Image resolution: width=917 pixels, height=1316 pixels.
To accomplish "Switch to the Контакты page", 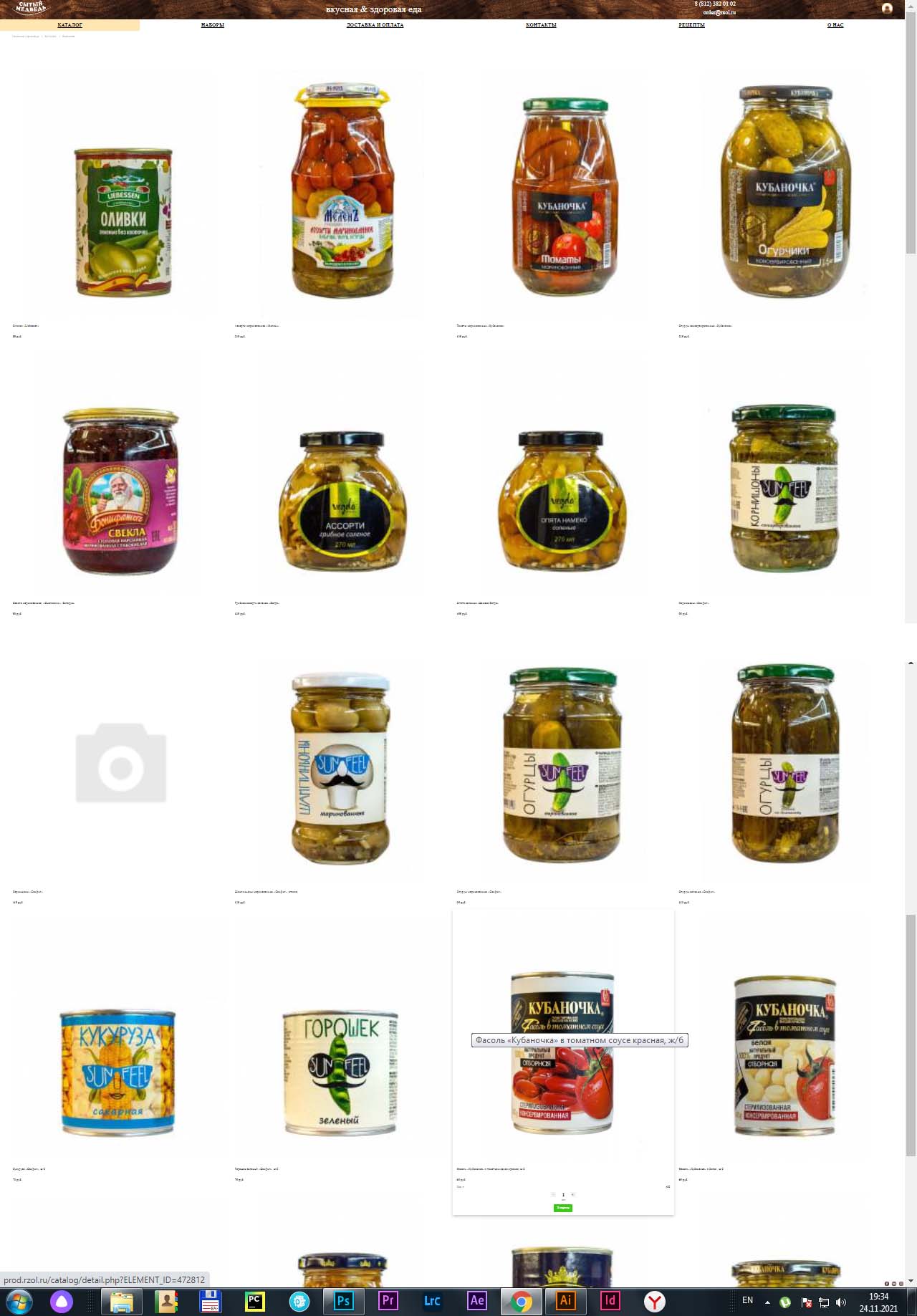I will (541, 25).
